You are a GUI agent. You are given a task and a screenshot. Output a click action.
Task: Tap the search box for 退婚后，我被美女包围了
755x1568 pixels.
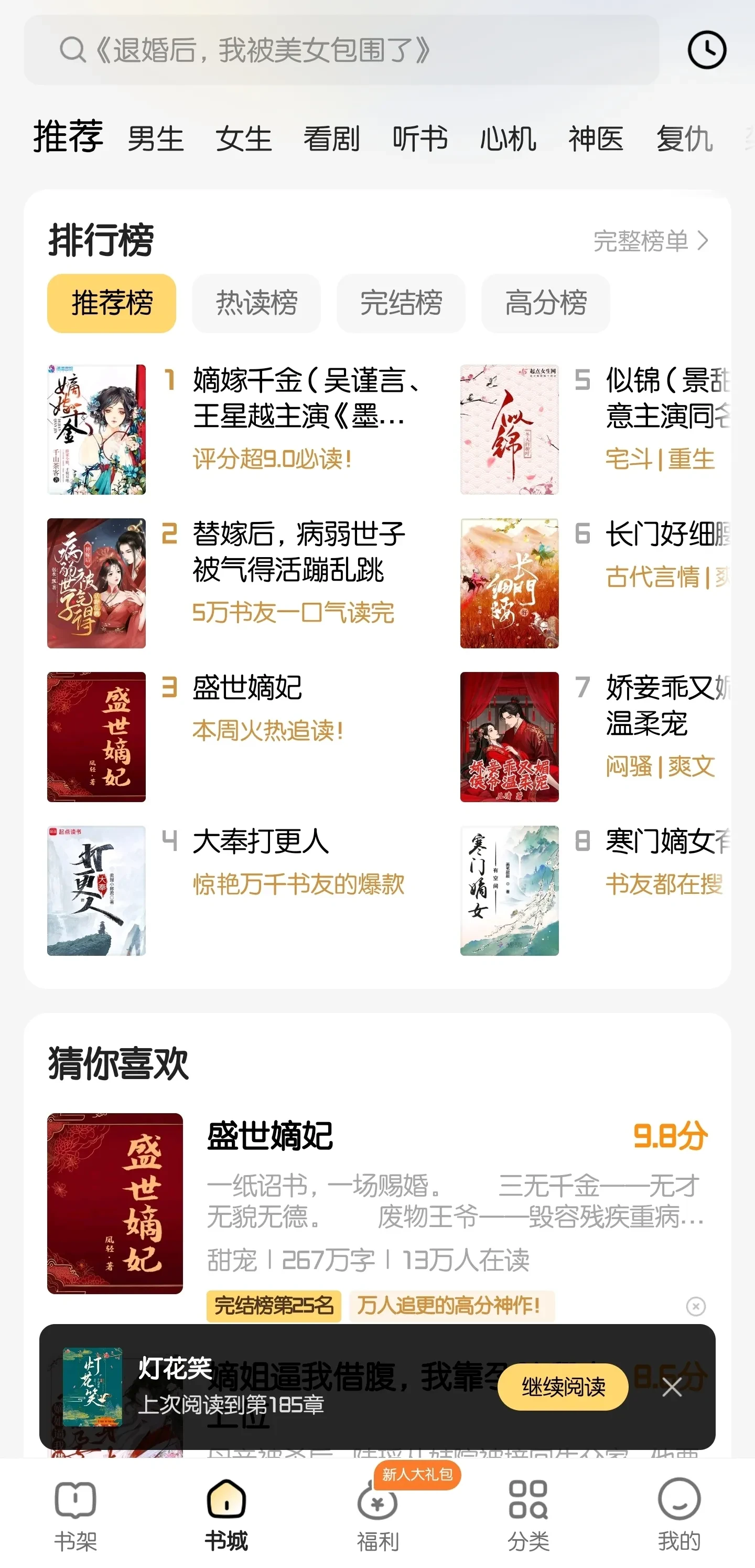tap(341, 50)
